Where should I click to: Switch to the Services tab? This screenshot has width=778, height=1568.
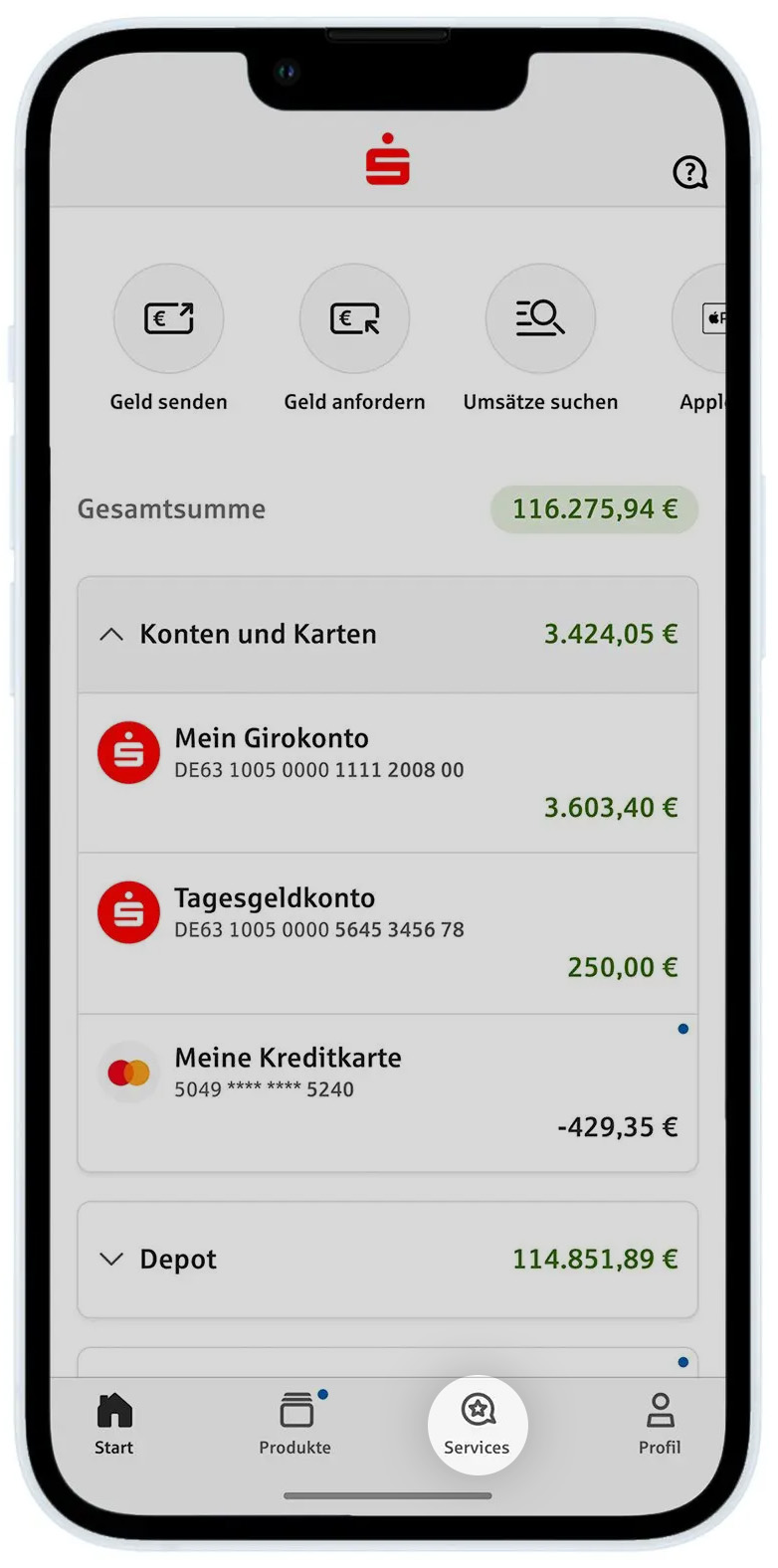coord(478,1424)
